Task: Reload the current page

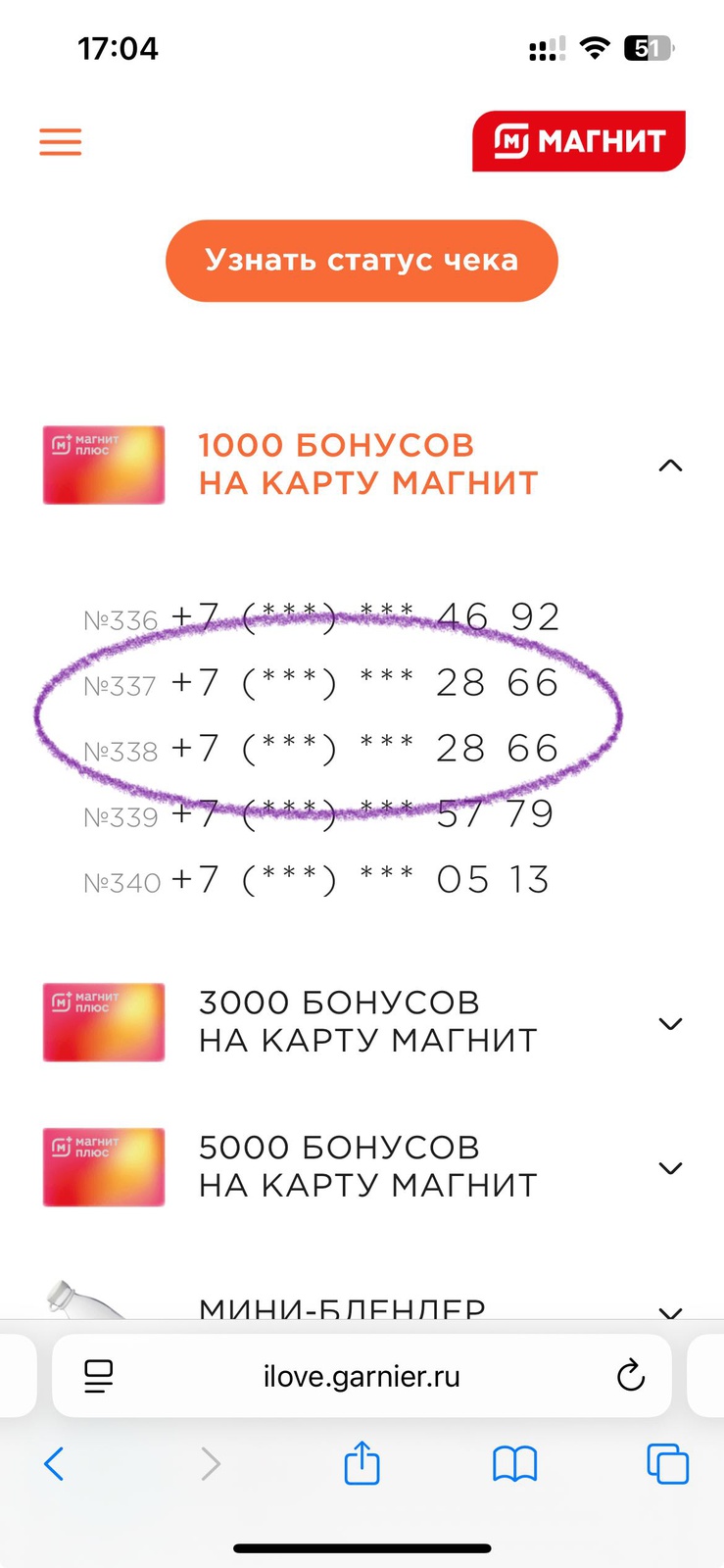Action: pos(631,1377)
